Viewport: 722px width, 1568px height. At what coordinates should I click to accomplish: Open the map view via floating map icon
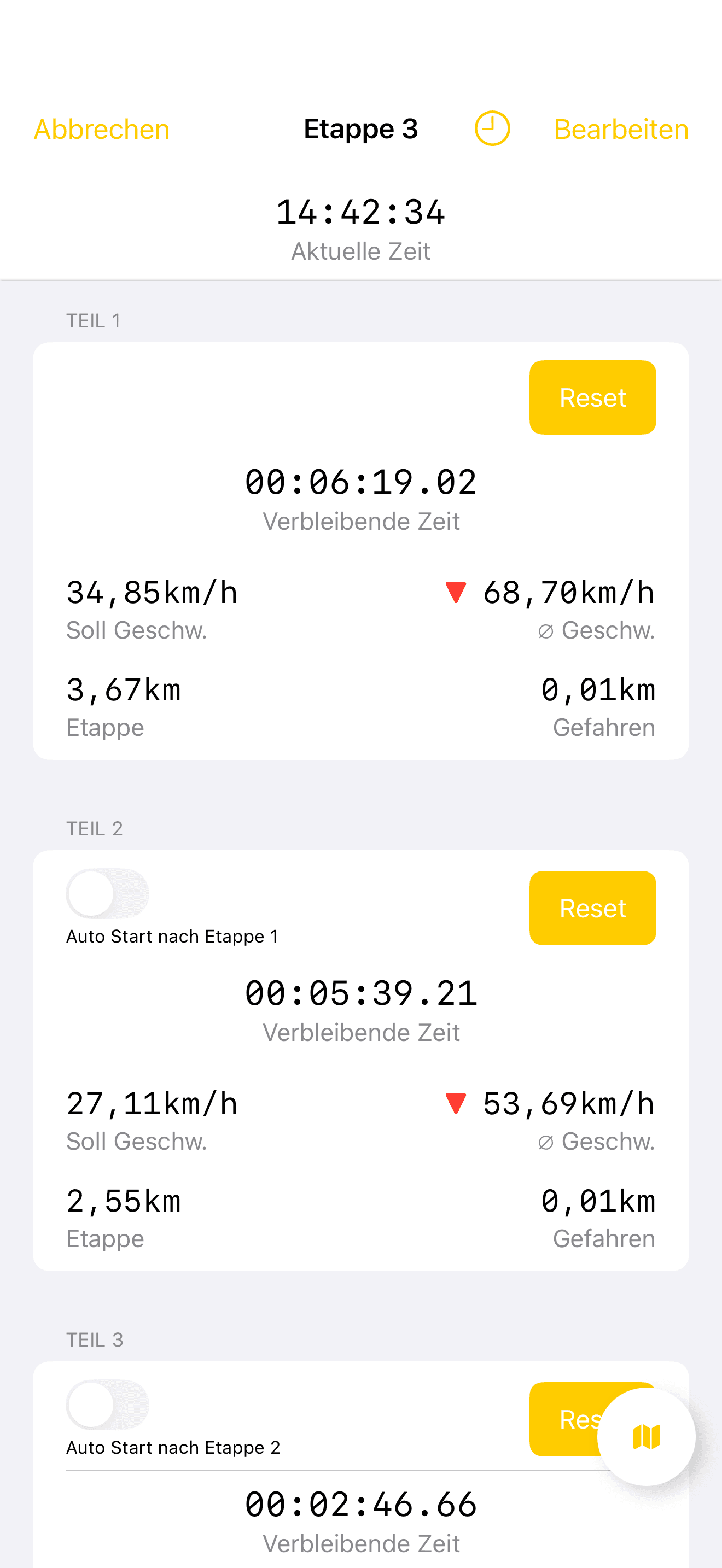(x=647, y=1437)
